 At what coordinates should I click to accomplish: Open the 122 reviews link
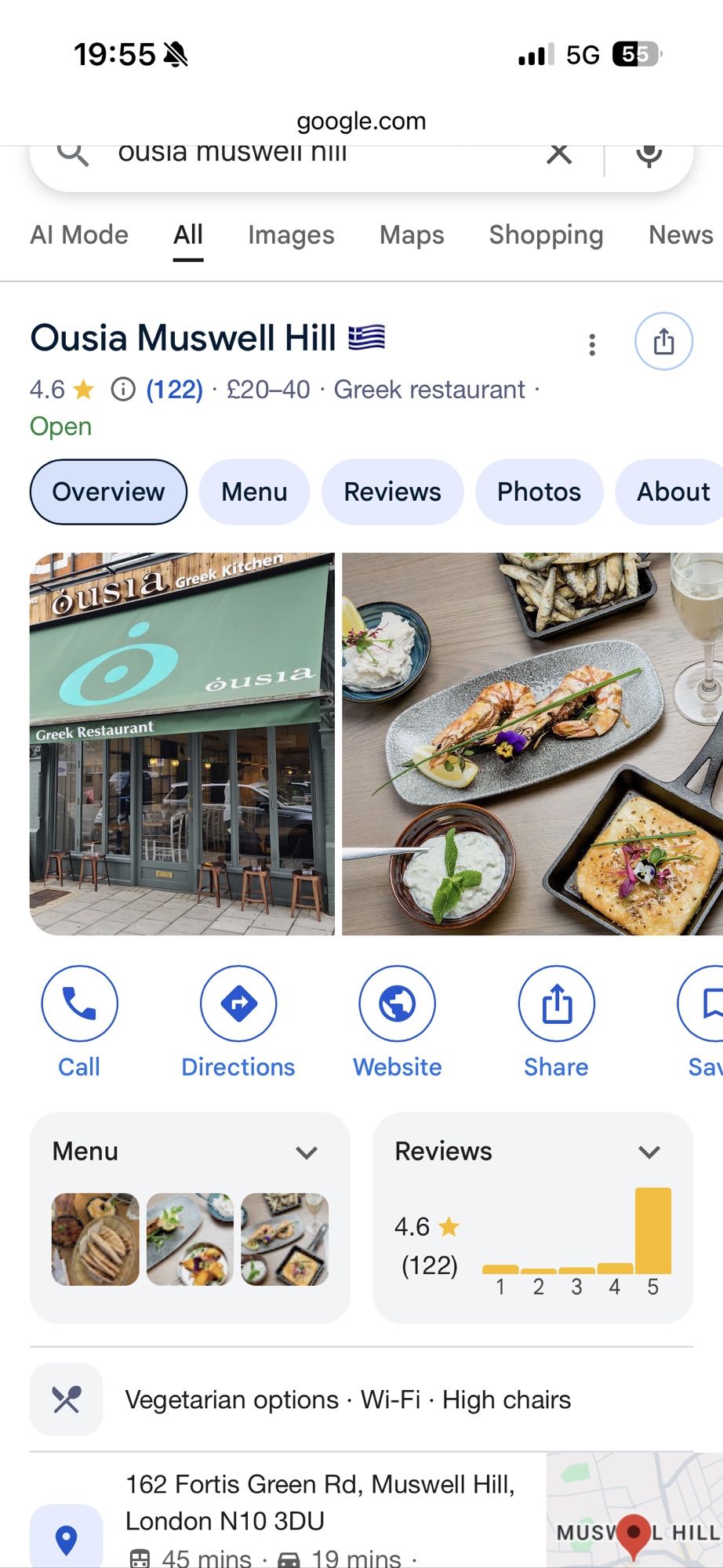point(174,389)
